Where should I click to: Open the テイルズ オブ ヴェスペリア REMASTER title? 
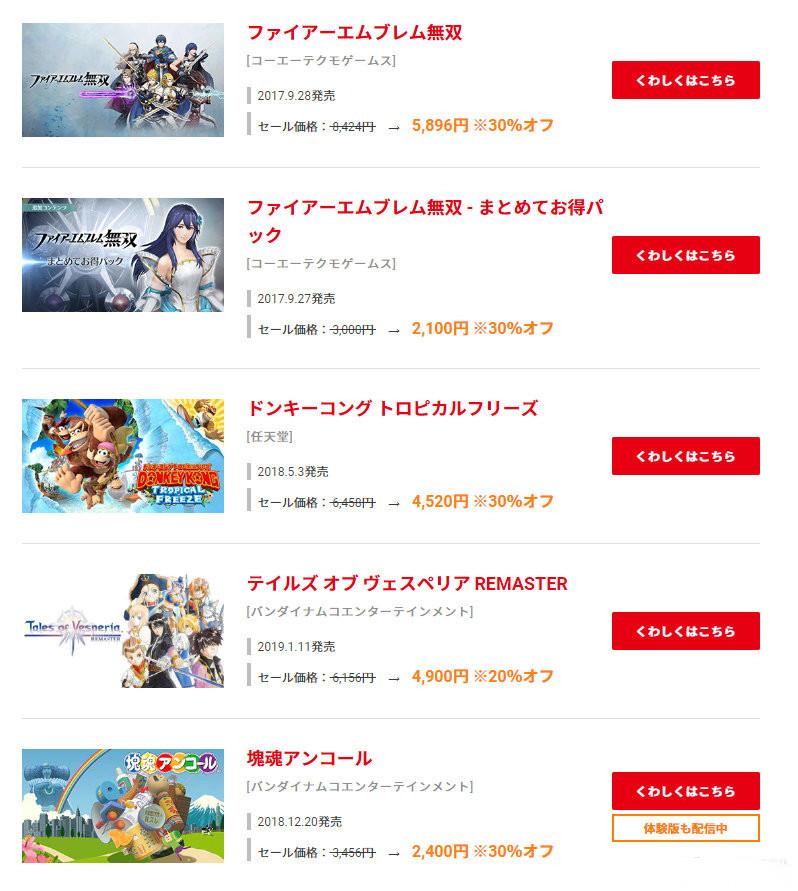click(407, 583)
